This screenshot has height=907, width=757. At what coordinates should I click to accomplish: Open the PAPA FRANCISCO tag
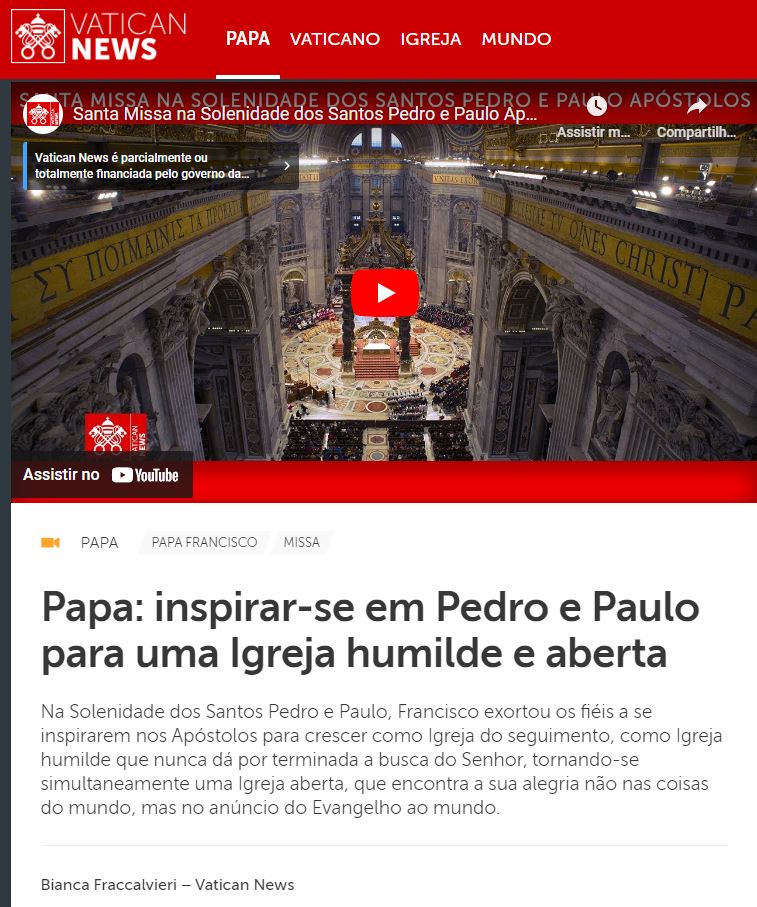click(204, 542)
